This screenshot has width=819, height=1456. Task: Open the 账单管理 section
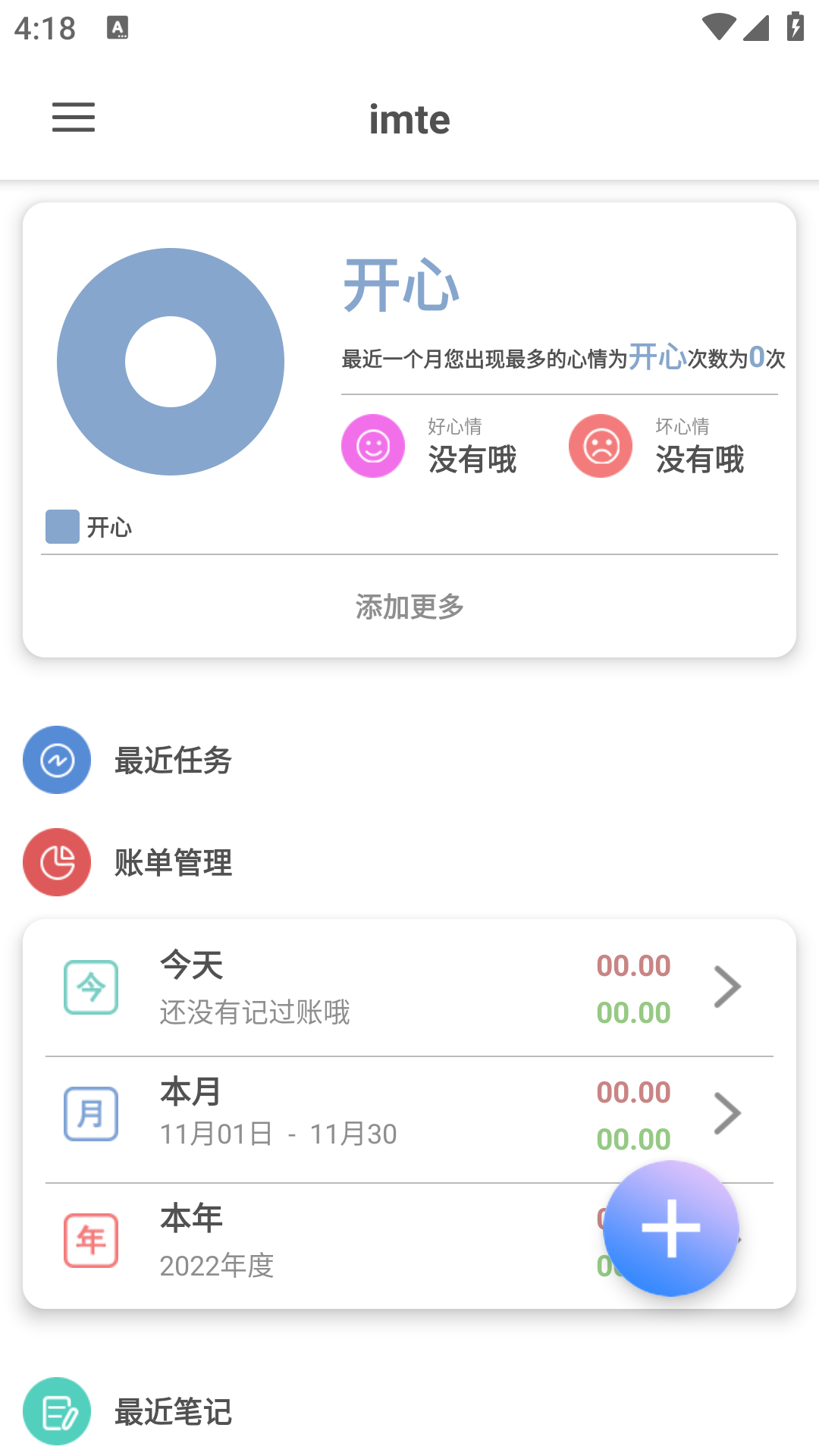(173, 862)
